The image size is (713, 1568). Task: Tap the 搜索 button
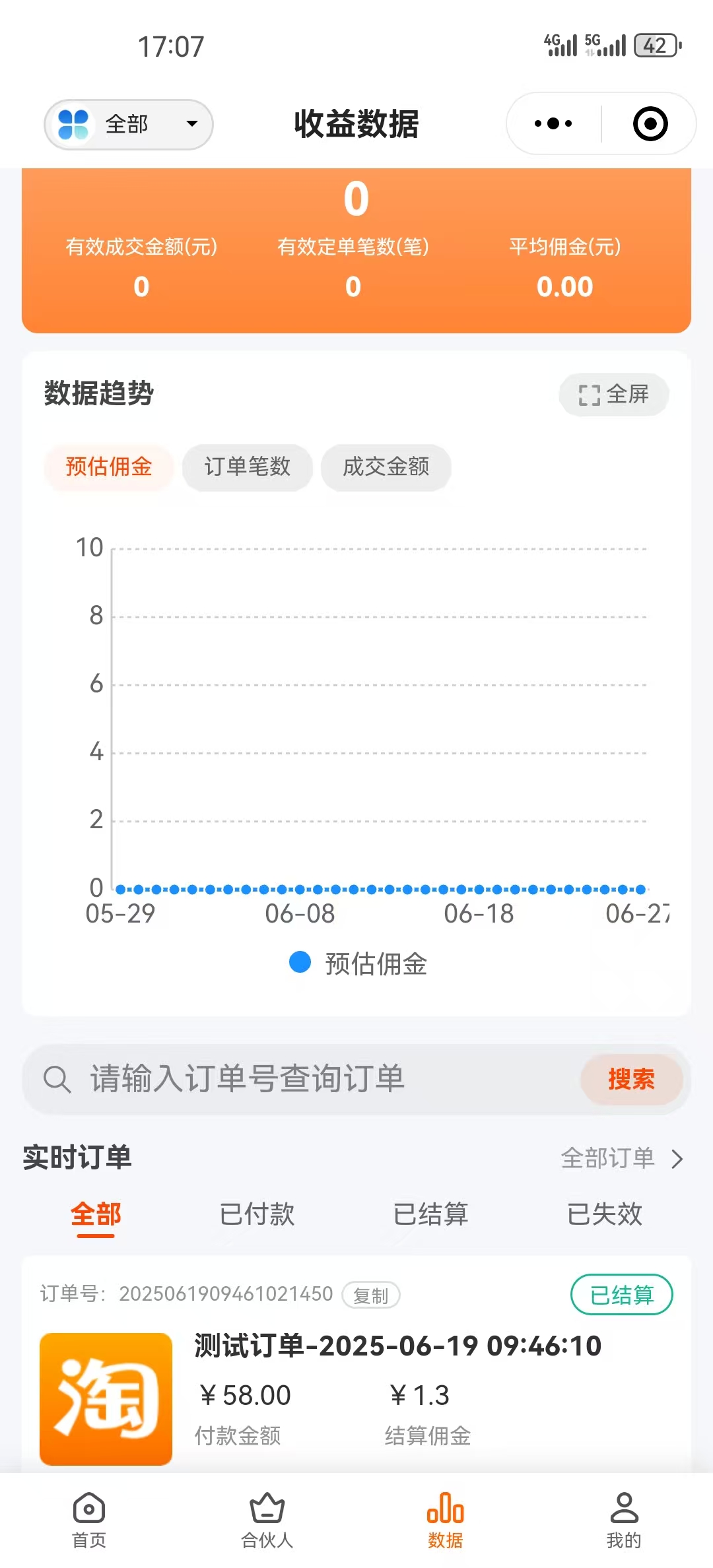(x=631, y=1079)
